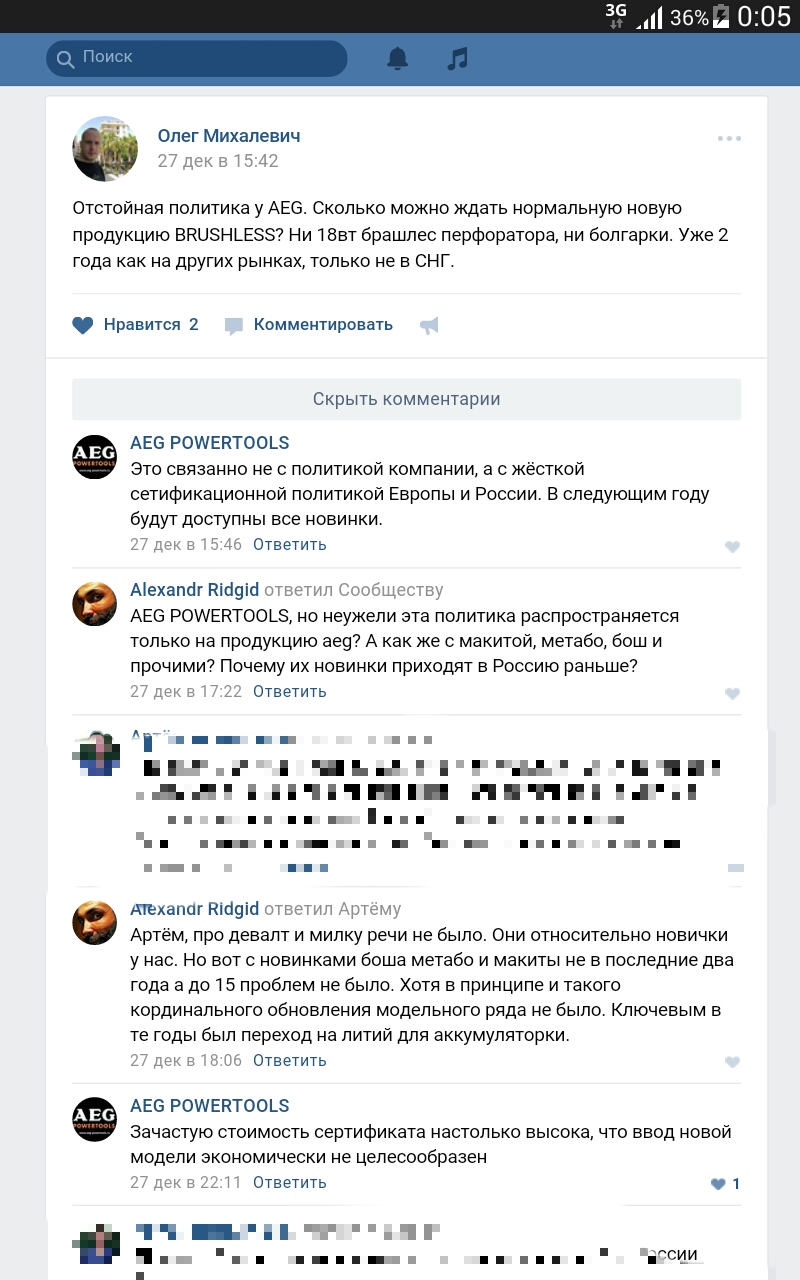Like the 18:06 comment
Screen dimensions: 800x1280
(732, 1063)
